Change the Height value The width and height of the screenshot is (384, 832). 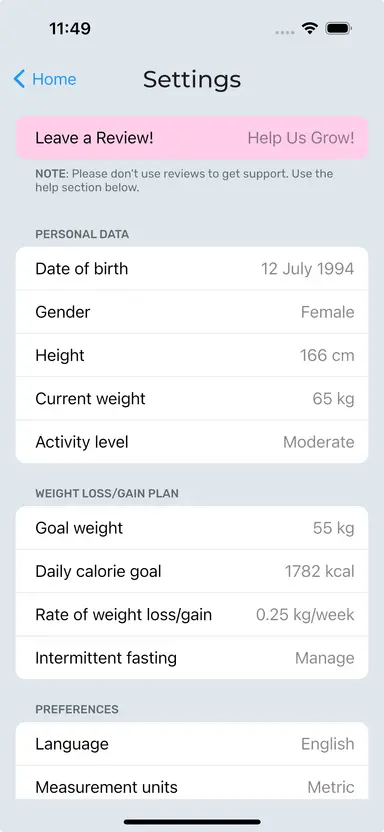click(x=192, y=356)
